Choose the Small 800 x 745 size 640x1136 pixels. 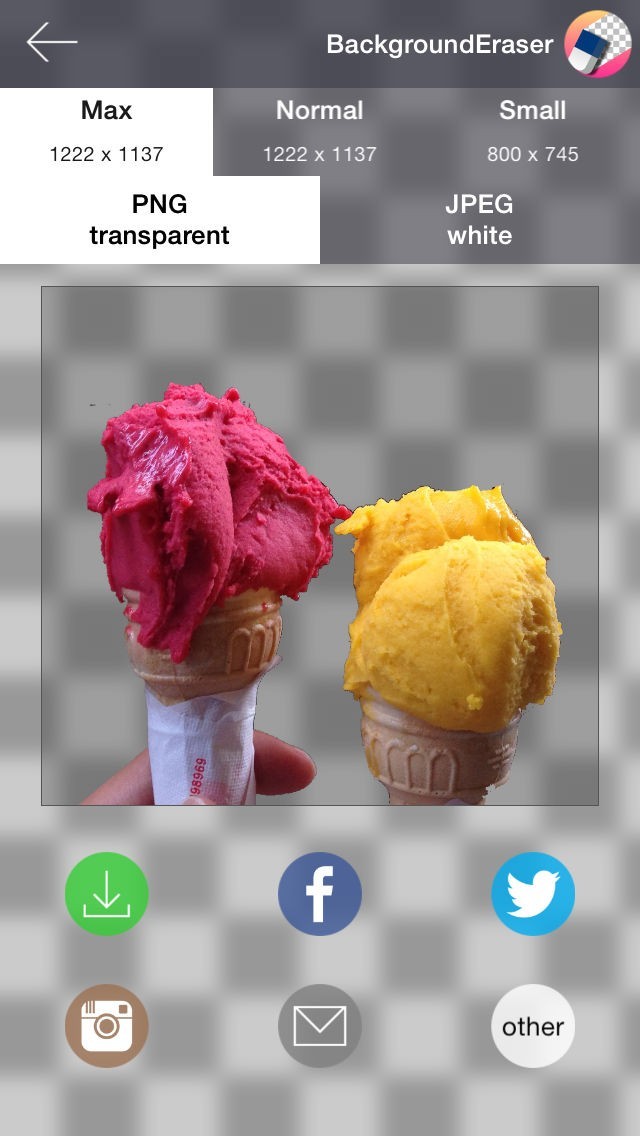tap(532, 131)
